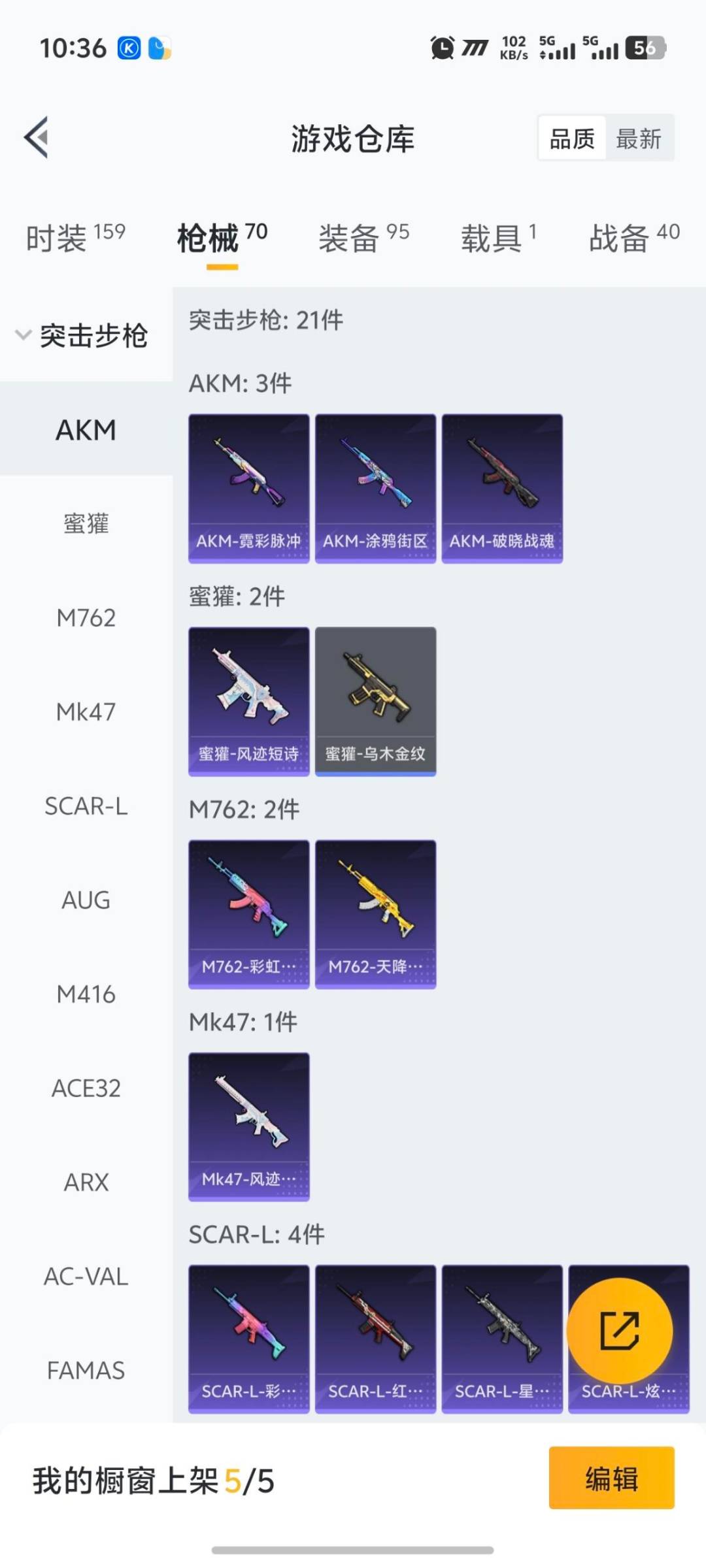Image resolution: width=706 pixels, height=1568 pixels.
Task: Tap 编辑 to edit showcase
Action: [x=611, y=1478]
